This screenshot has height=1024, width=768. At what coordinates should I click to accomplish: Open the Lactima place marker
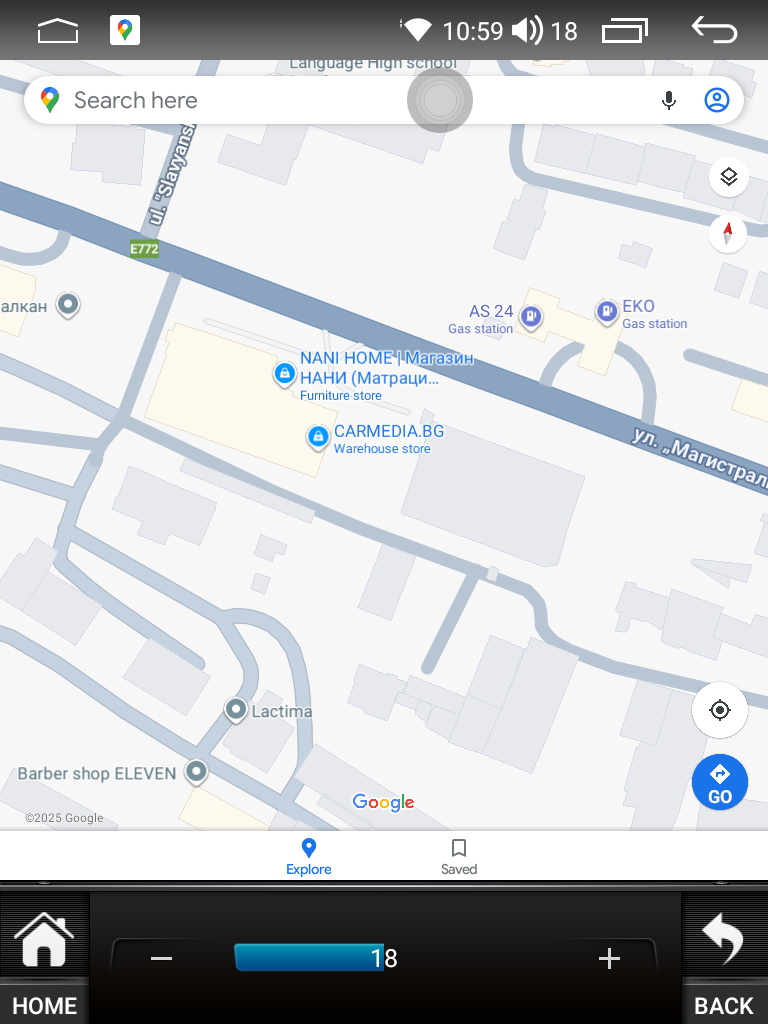[x=236, y=710]
